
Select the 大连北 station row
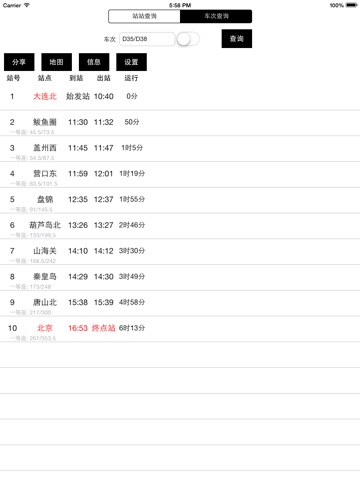pos(180,97)
